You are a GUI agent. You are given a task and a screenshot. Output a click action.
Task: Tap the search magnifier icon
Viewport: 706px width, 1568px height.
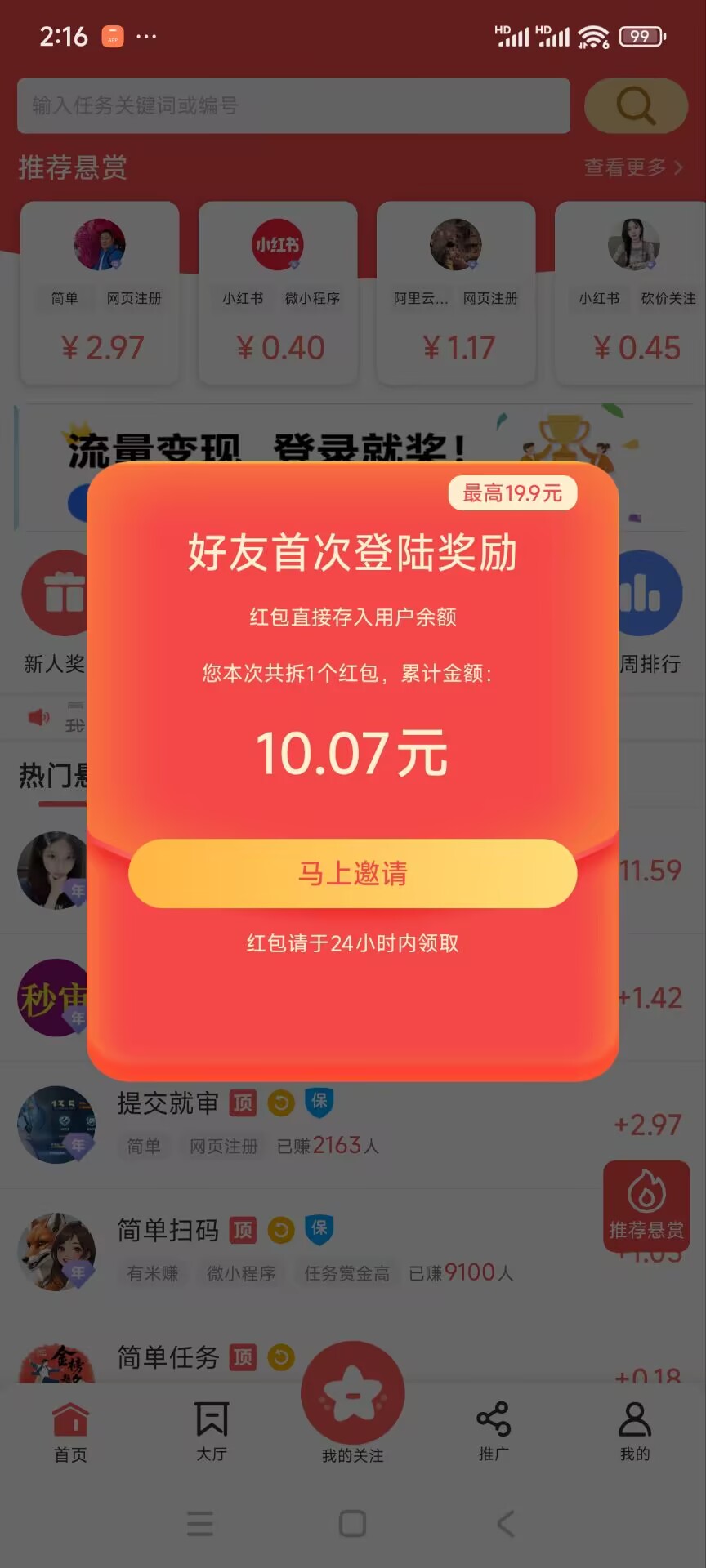point(635,105)
